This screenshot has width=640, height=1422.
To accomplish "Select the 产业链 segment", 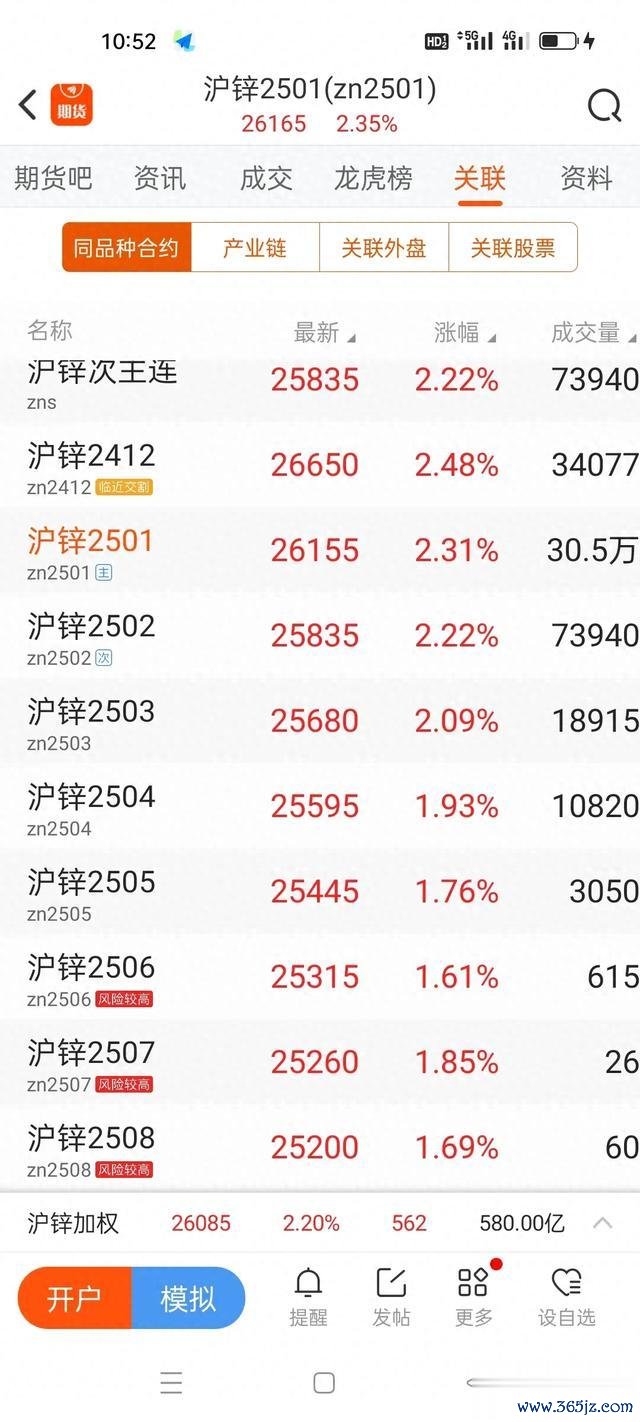I will click(x=255, y=247).
